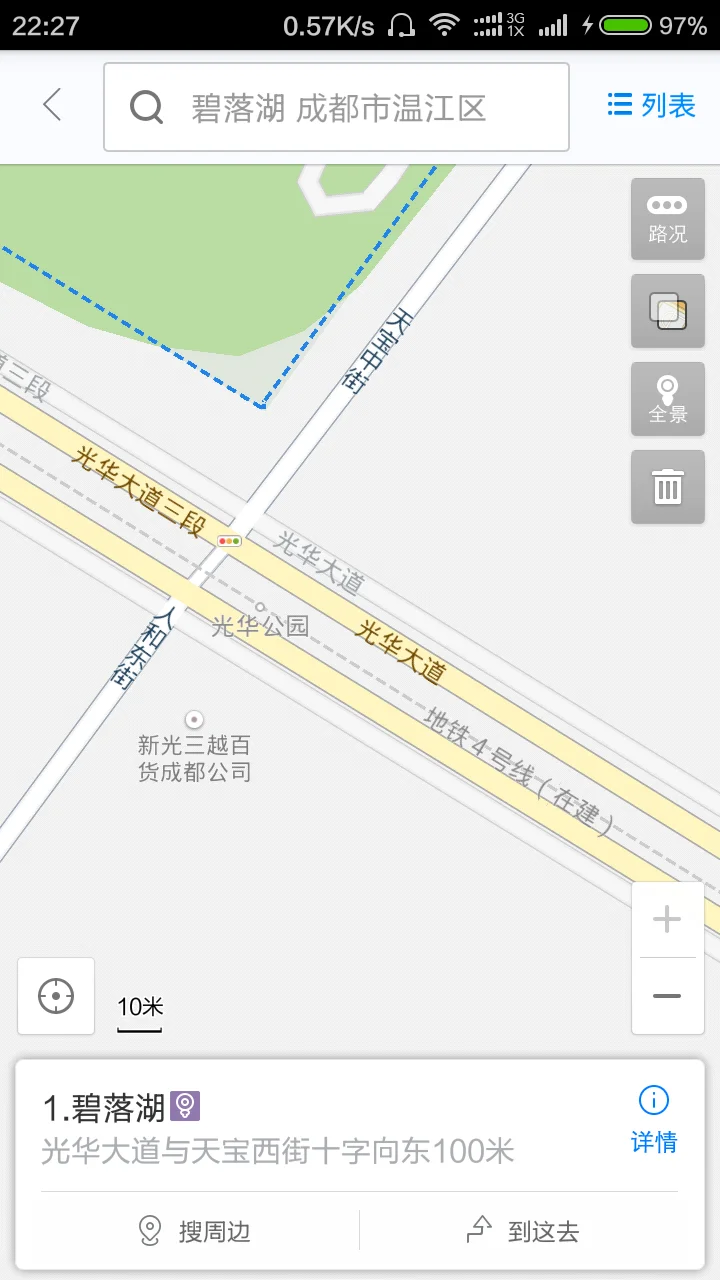Tap the my-location crosshair icon
The image size is (720, 1280).
click(x=55, y=996)
